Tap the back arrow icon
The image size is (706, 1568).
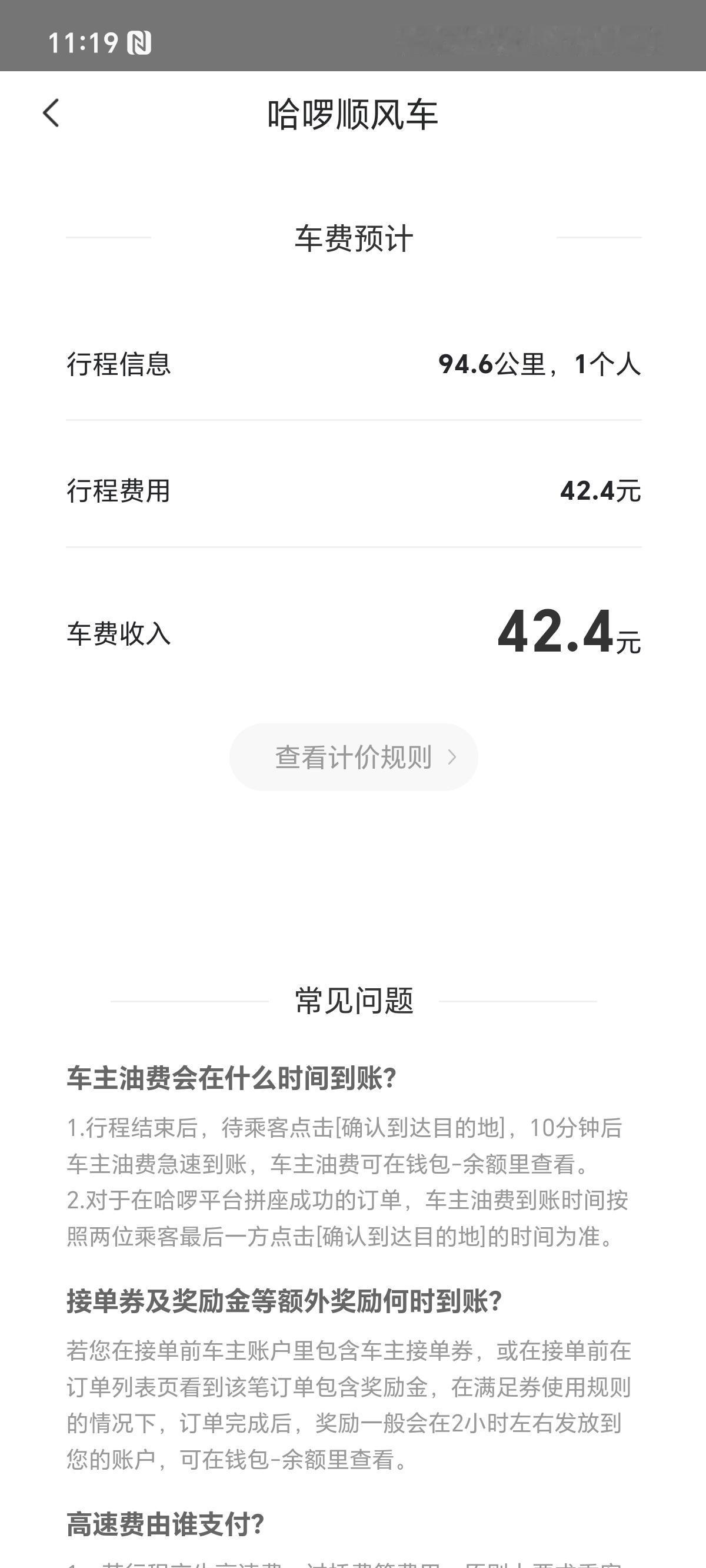pos(51,112)
